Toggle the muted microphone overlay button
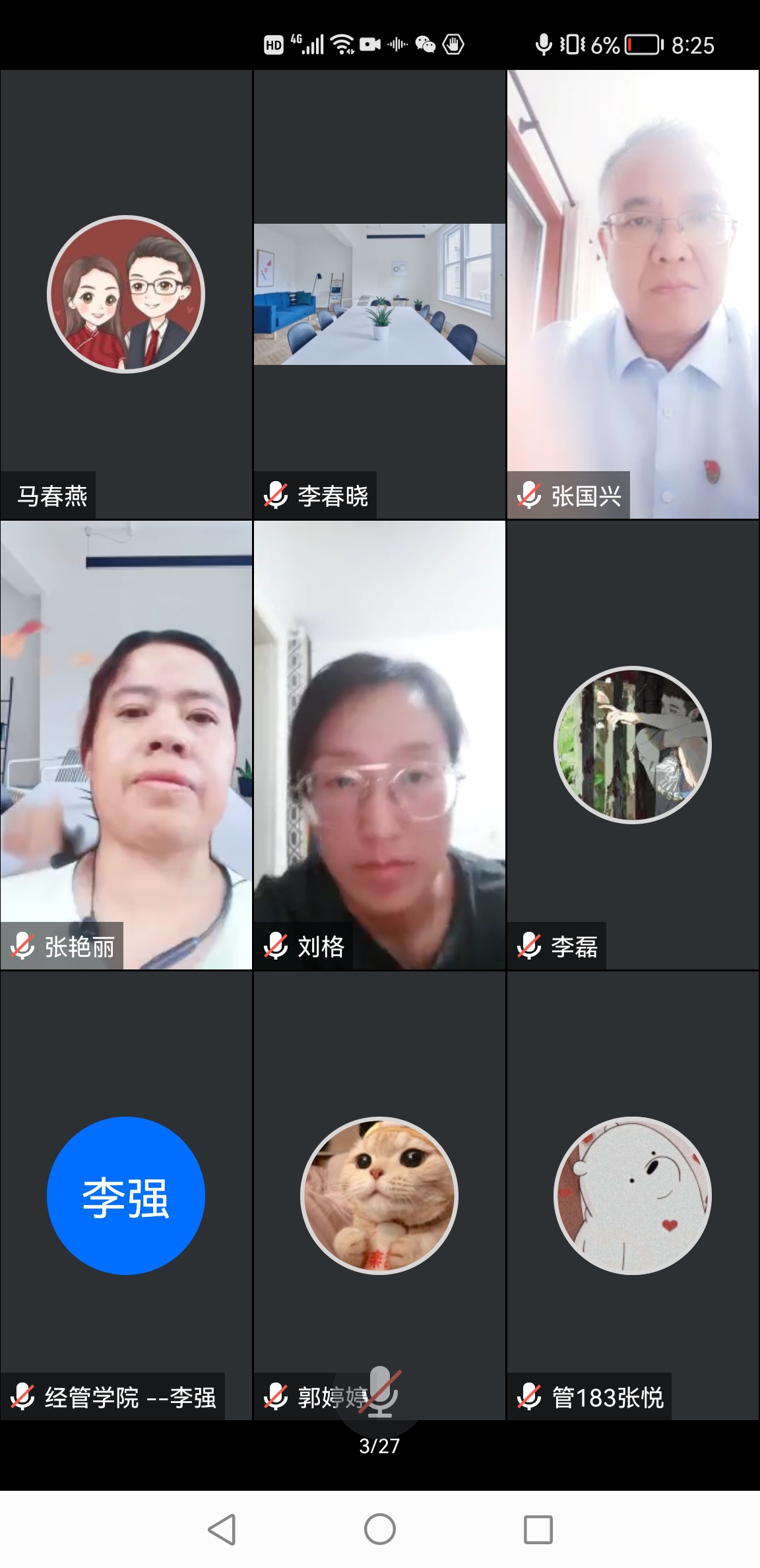 [381, 1390]
